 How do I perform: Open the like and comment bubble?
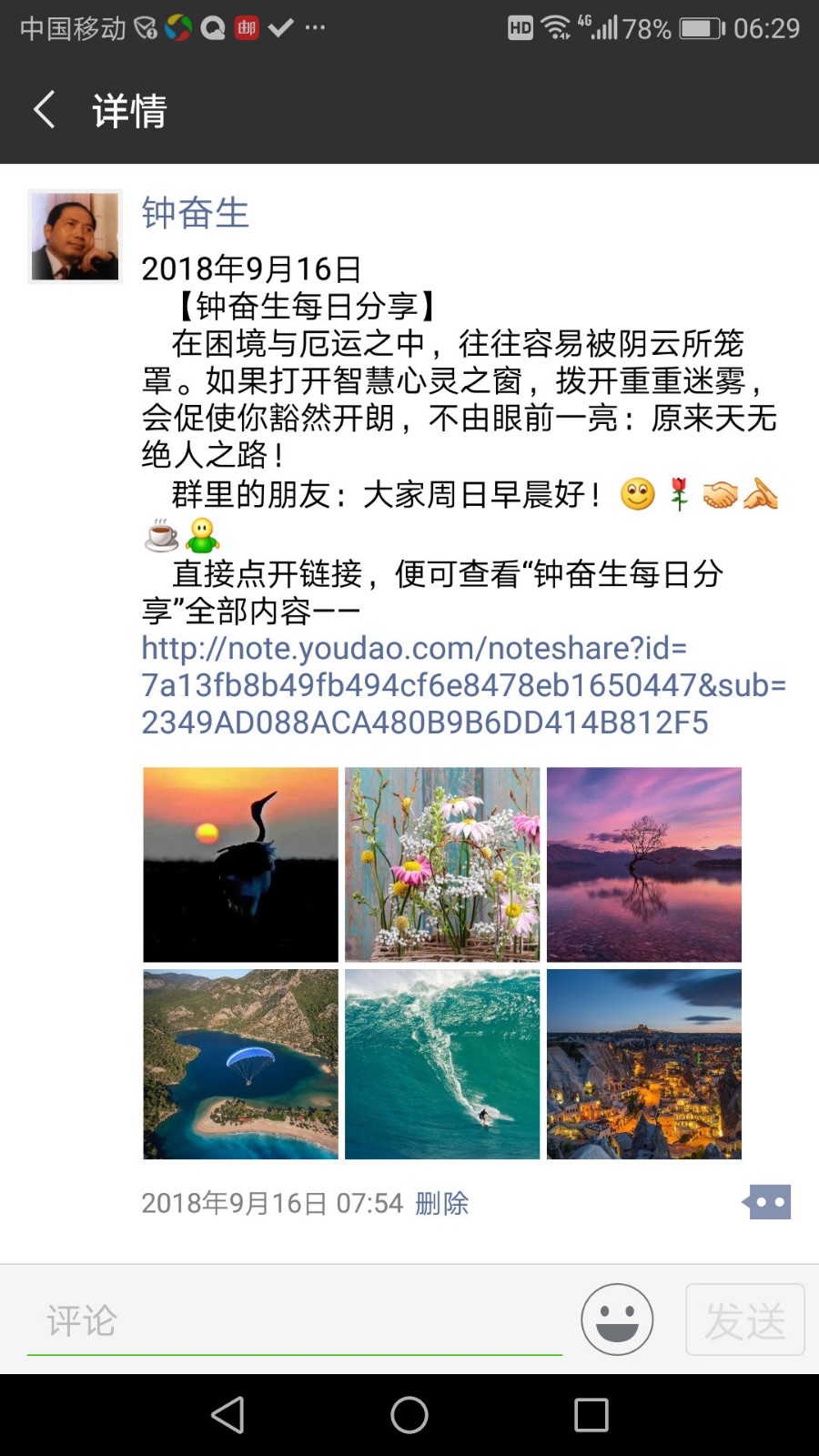click(766, 1202)
